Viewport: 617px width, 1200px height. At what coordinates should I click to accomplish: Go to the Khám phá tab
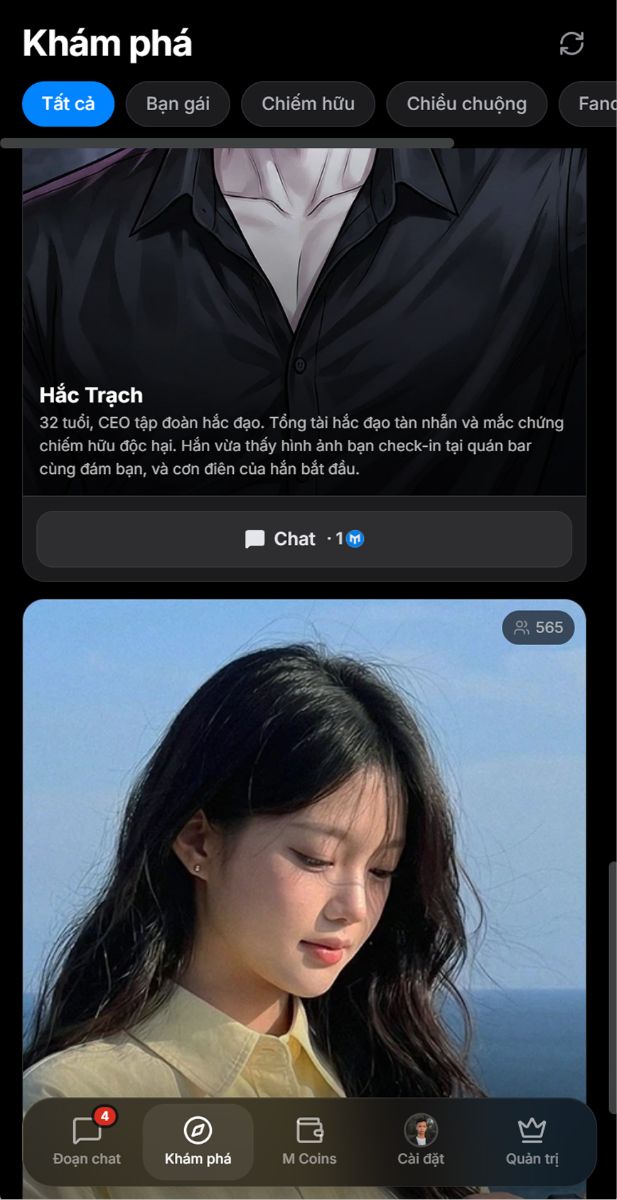tap(198, 1142)
